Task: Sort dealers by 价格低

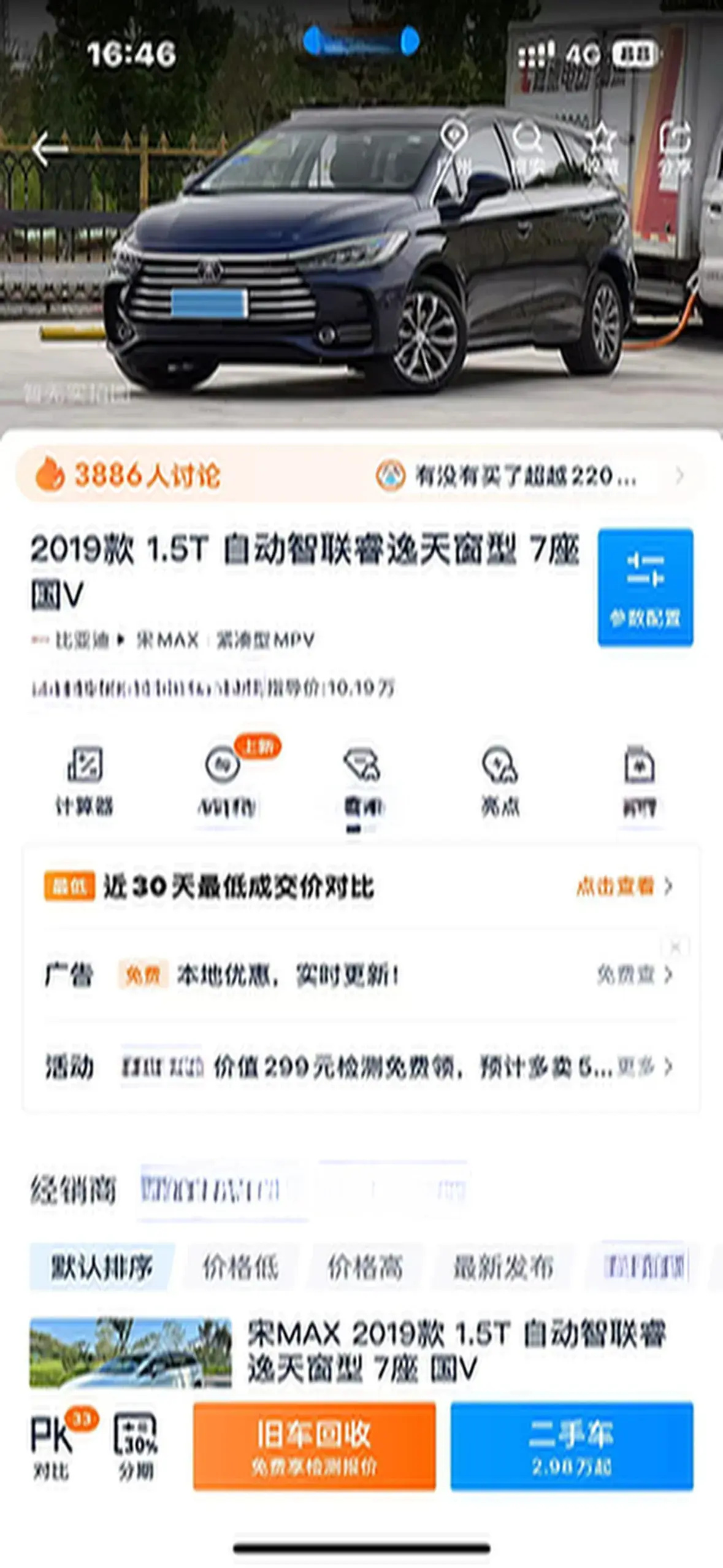Action: [241, 1267]
